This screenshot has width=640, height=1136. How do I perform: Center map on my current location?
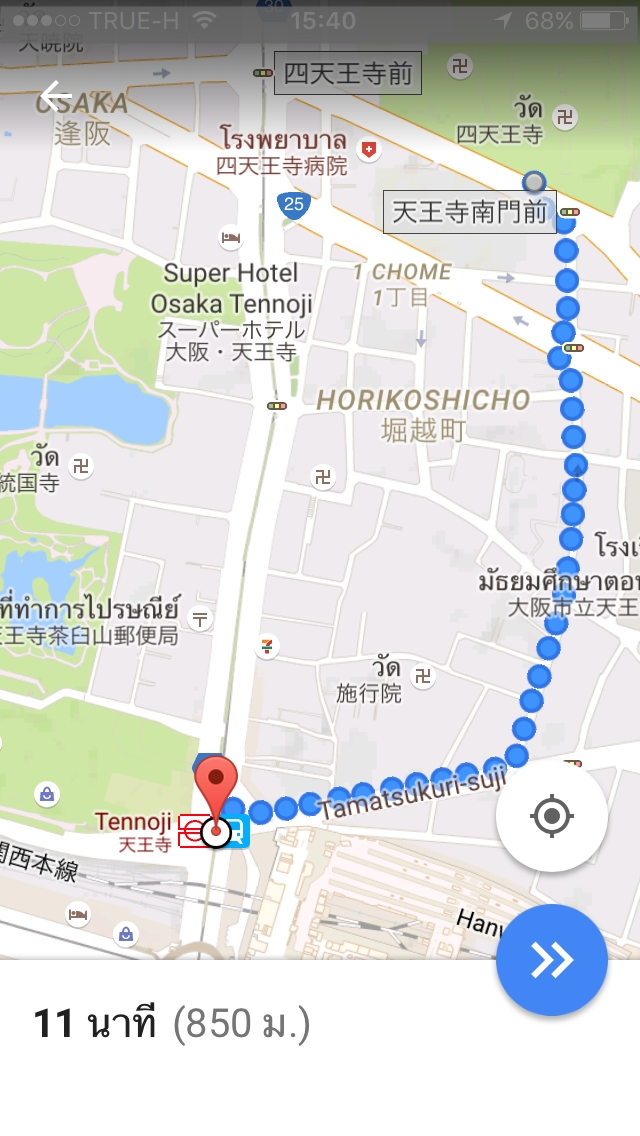click(551, 816)
